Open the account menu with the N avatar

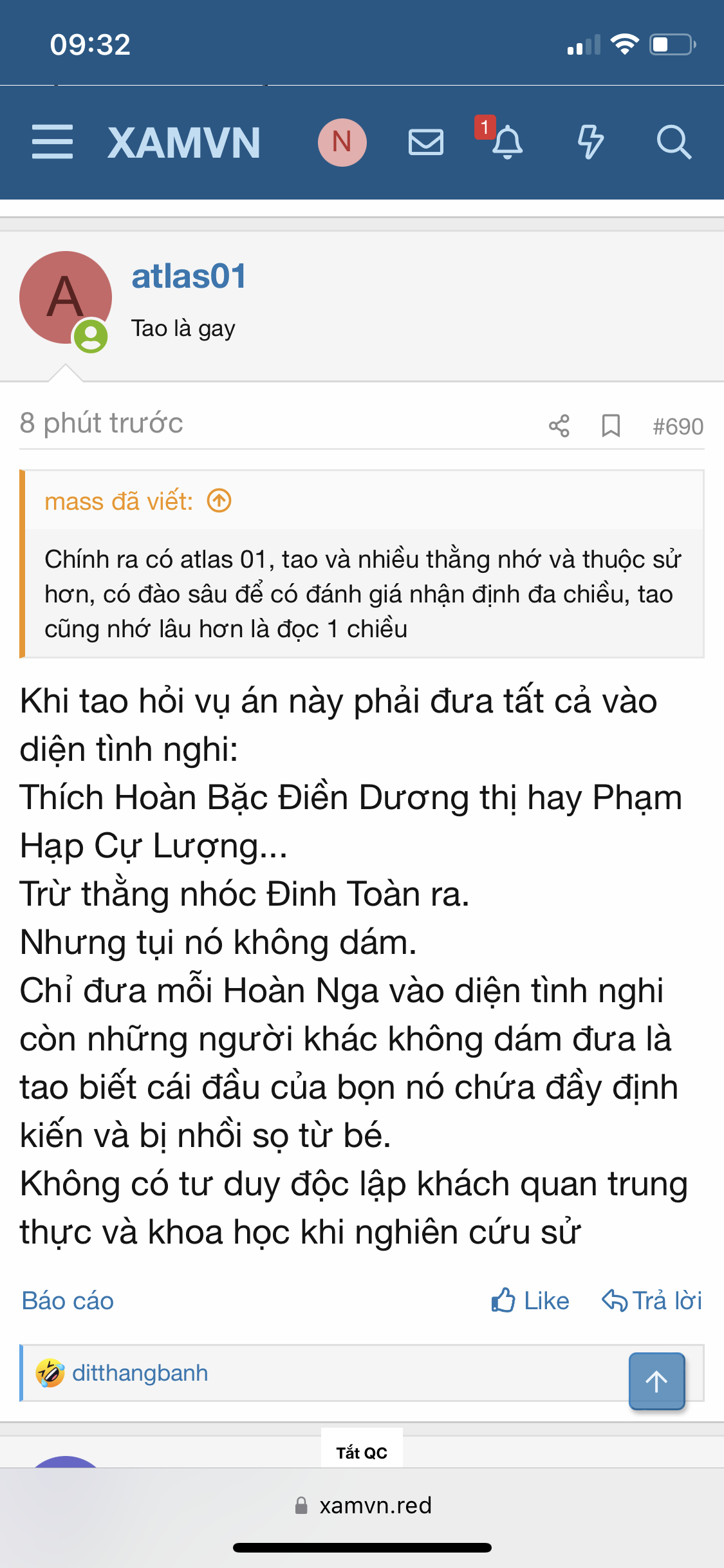(342, 142)
